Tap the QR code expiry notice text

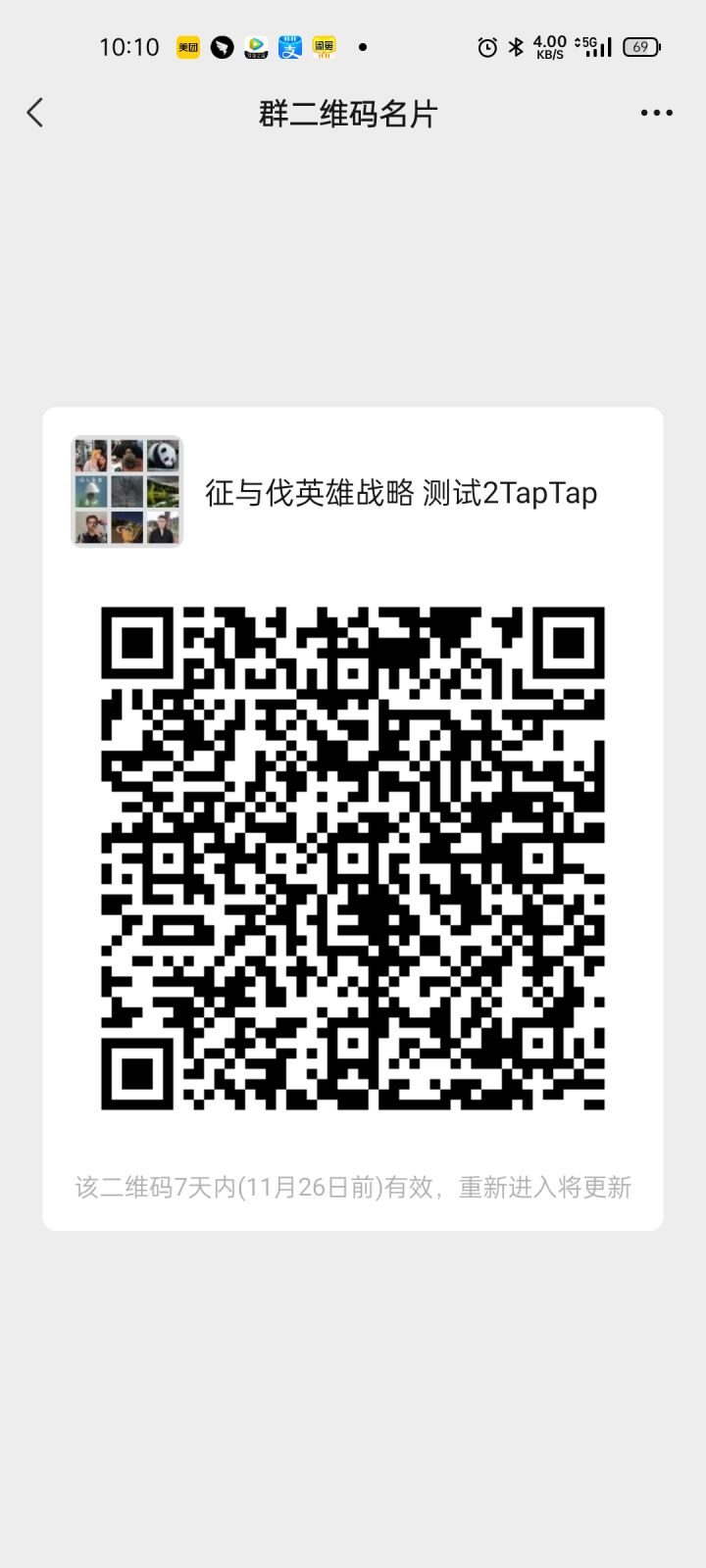[x=353, y=1187]
